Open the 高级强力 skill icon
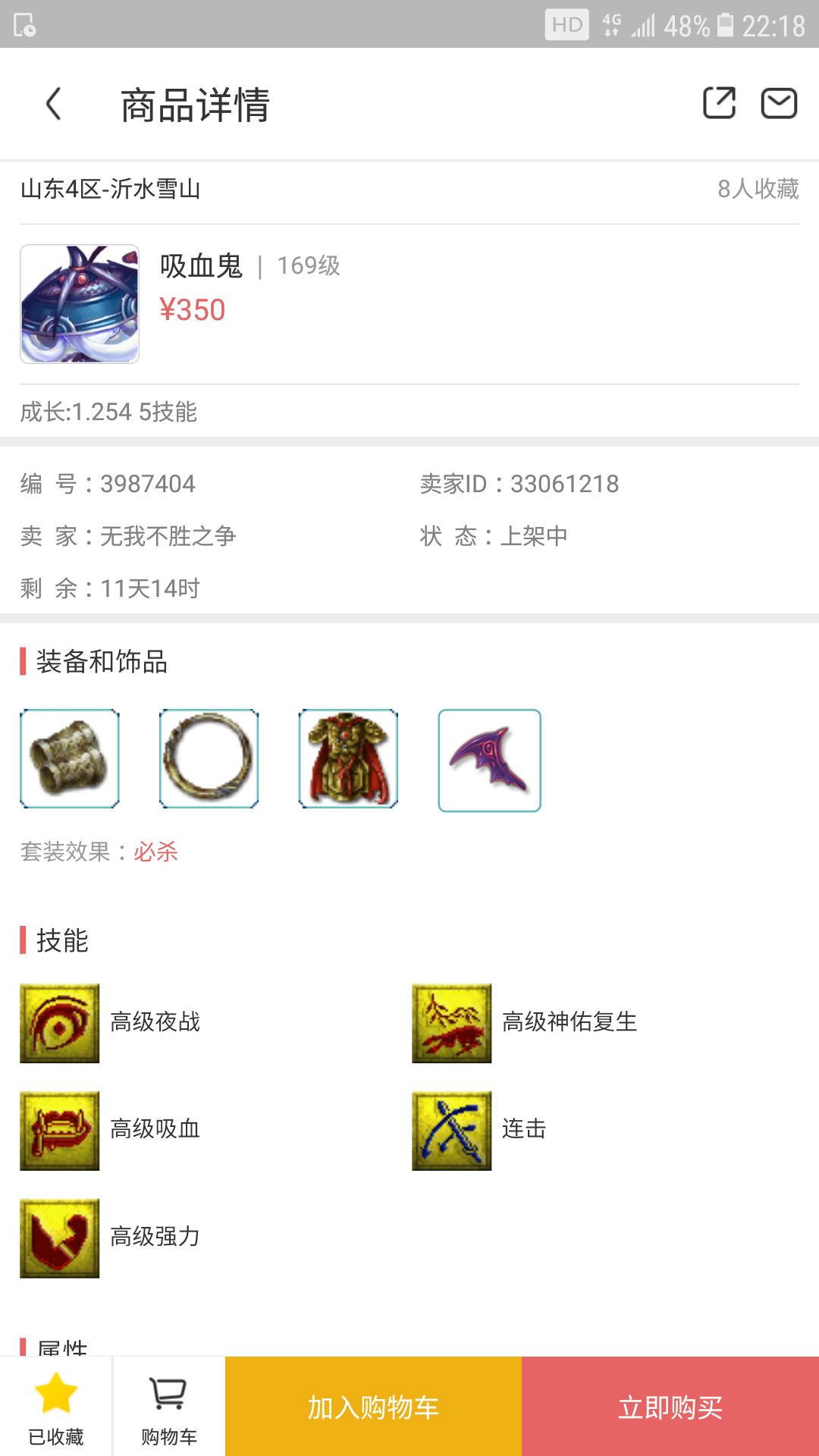This screenshot has height=1456, width=819. [60, 1238]
